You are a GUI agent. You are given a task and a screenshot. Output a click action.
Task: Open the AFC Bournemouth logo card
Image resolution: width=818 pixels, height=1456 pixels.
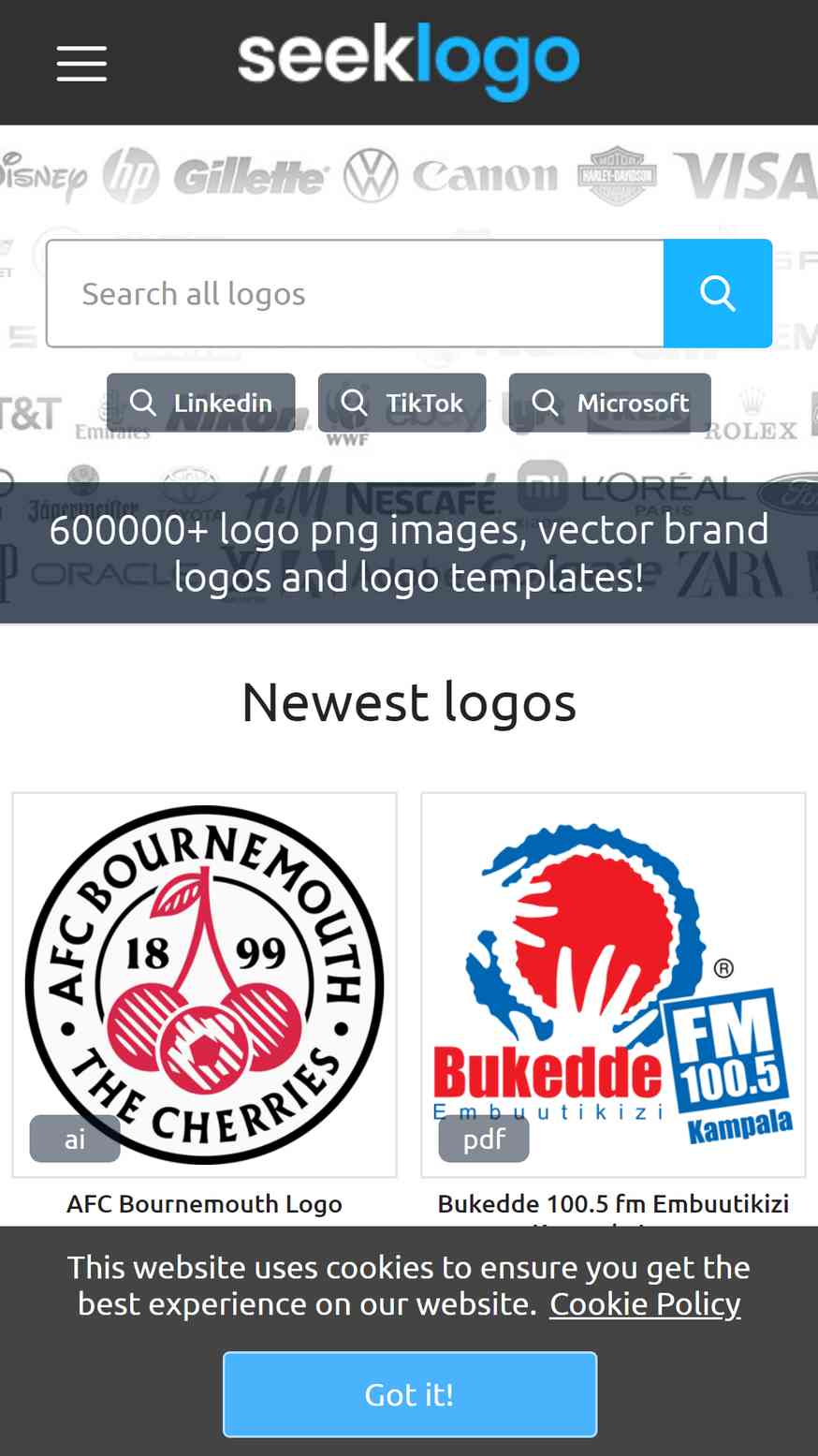point(204,985)
